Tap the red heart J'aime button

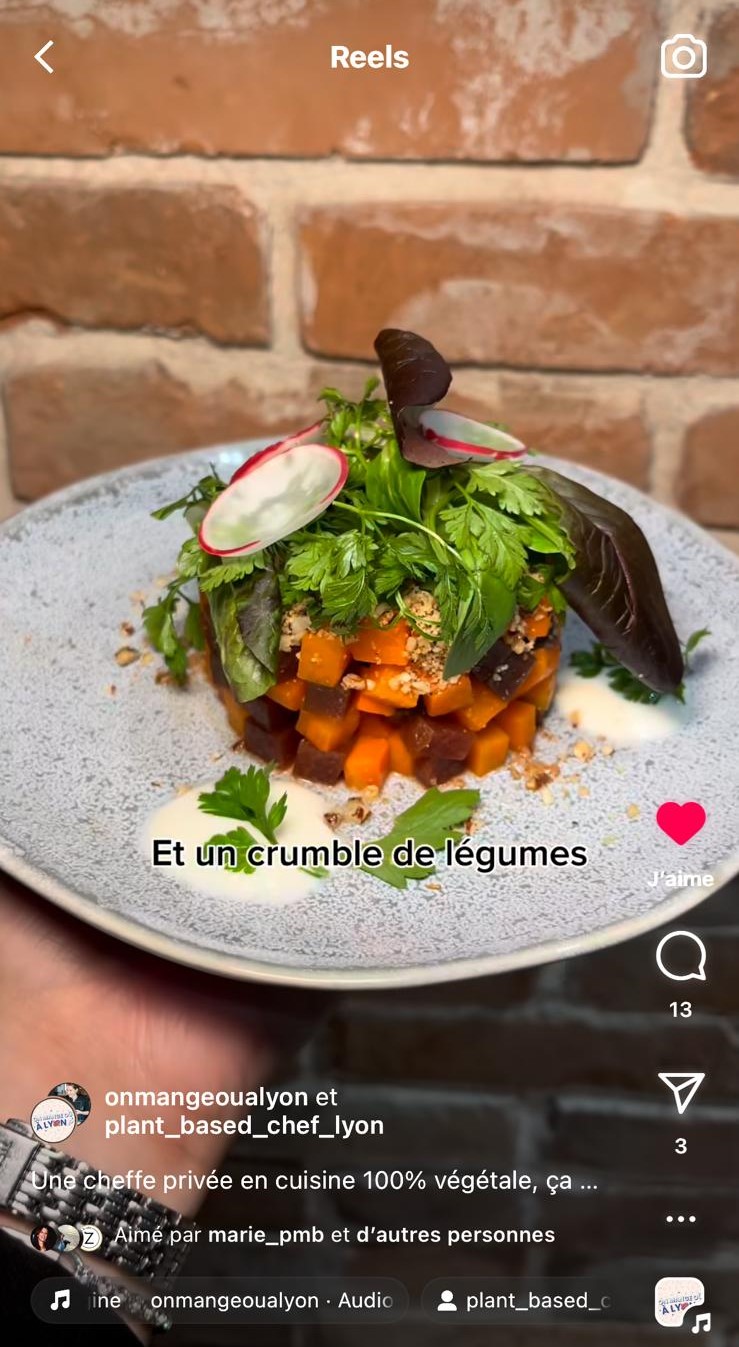681,823
